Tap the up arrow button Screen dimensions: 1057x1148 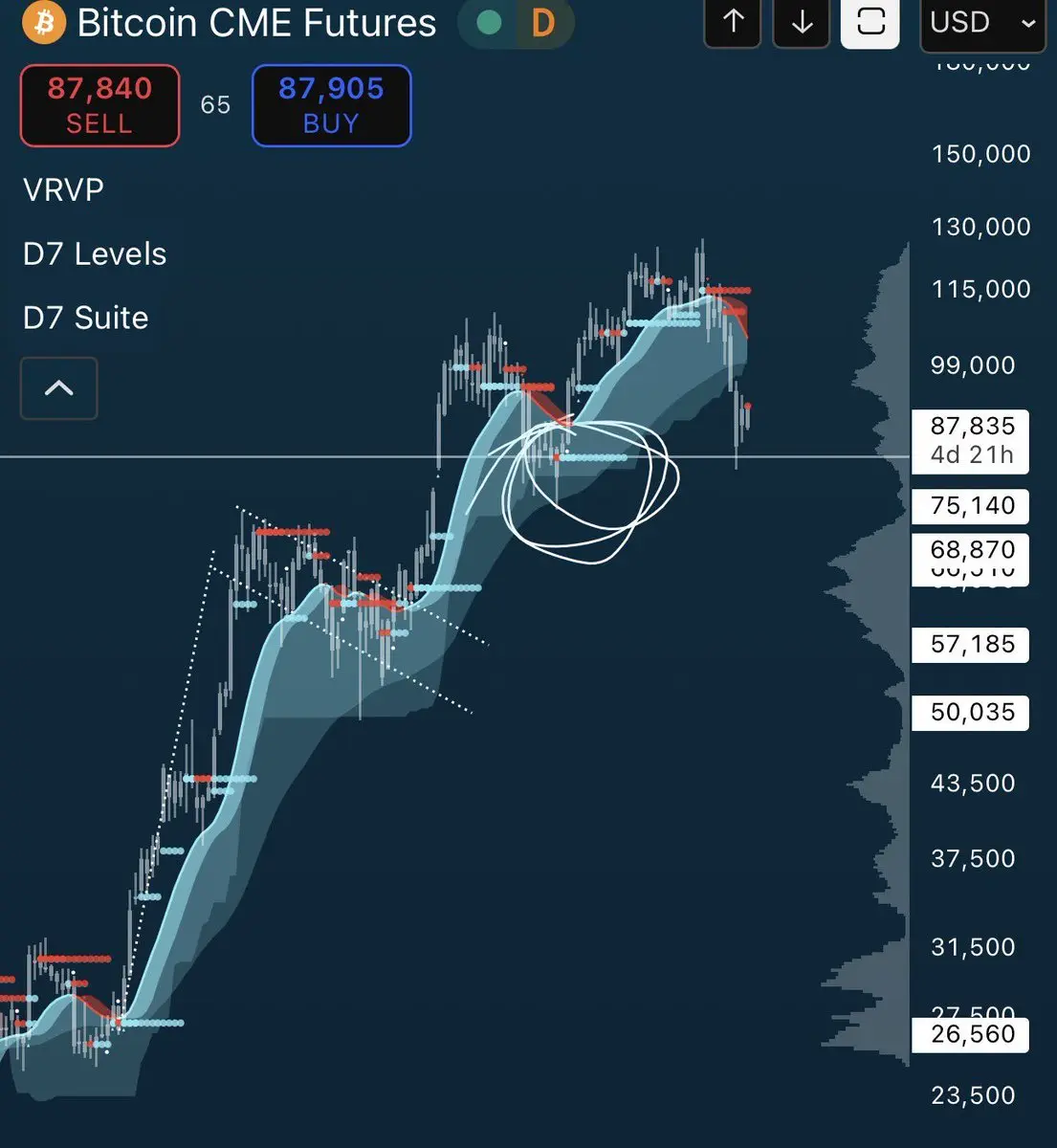point(734,22)
